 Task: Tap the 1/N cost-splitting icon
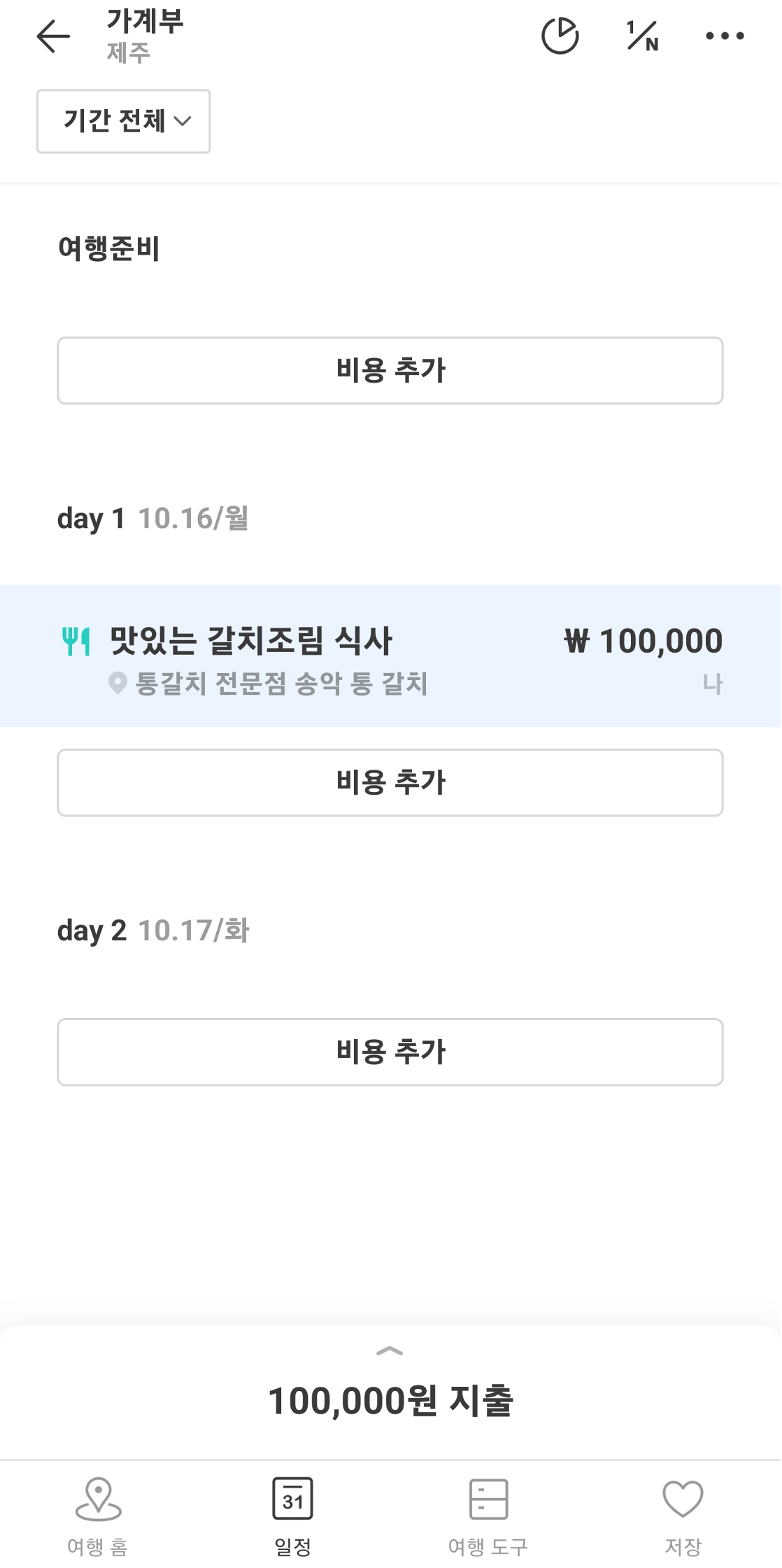click(x=643, y=36)
